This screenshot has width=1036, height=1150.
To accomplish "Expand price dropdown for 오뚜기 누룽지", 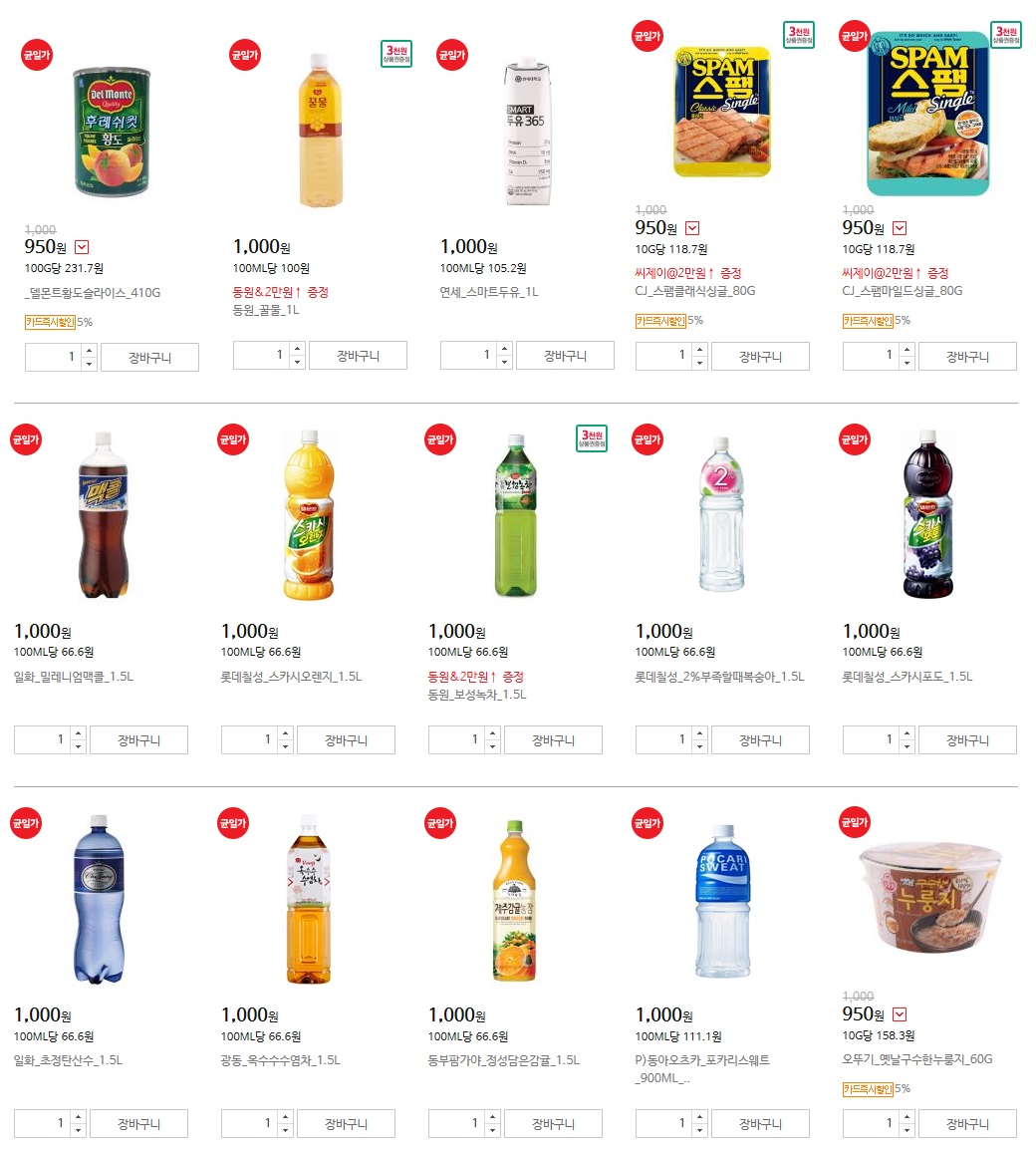I will coord(900,1014).
